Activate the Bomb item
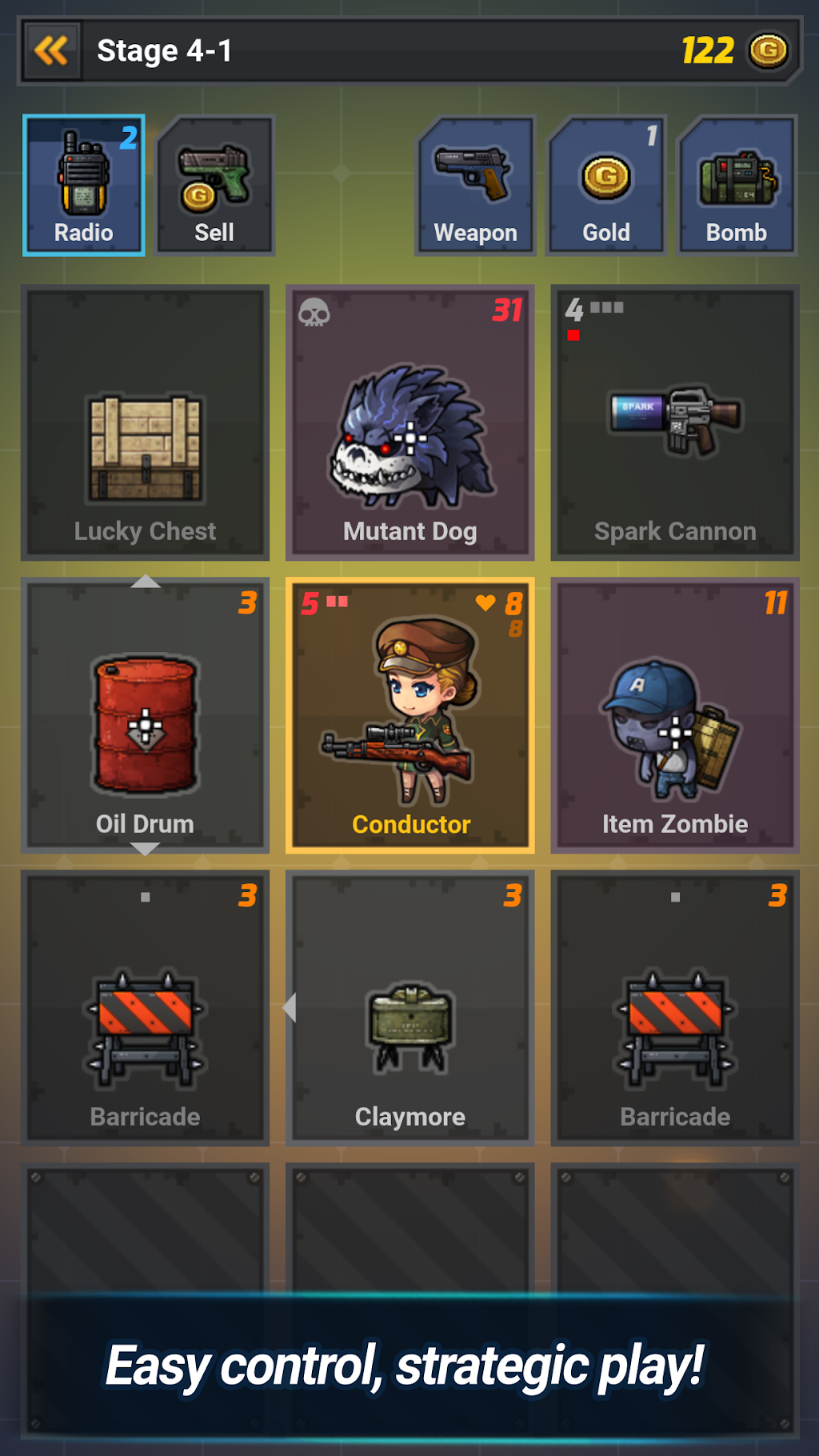The image size is (819, 1456). [736, 186]
